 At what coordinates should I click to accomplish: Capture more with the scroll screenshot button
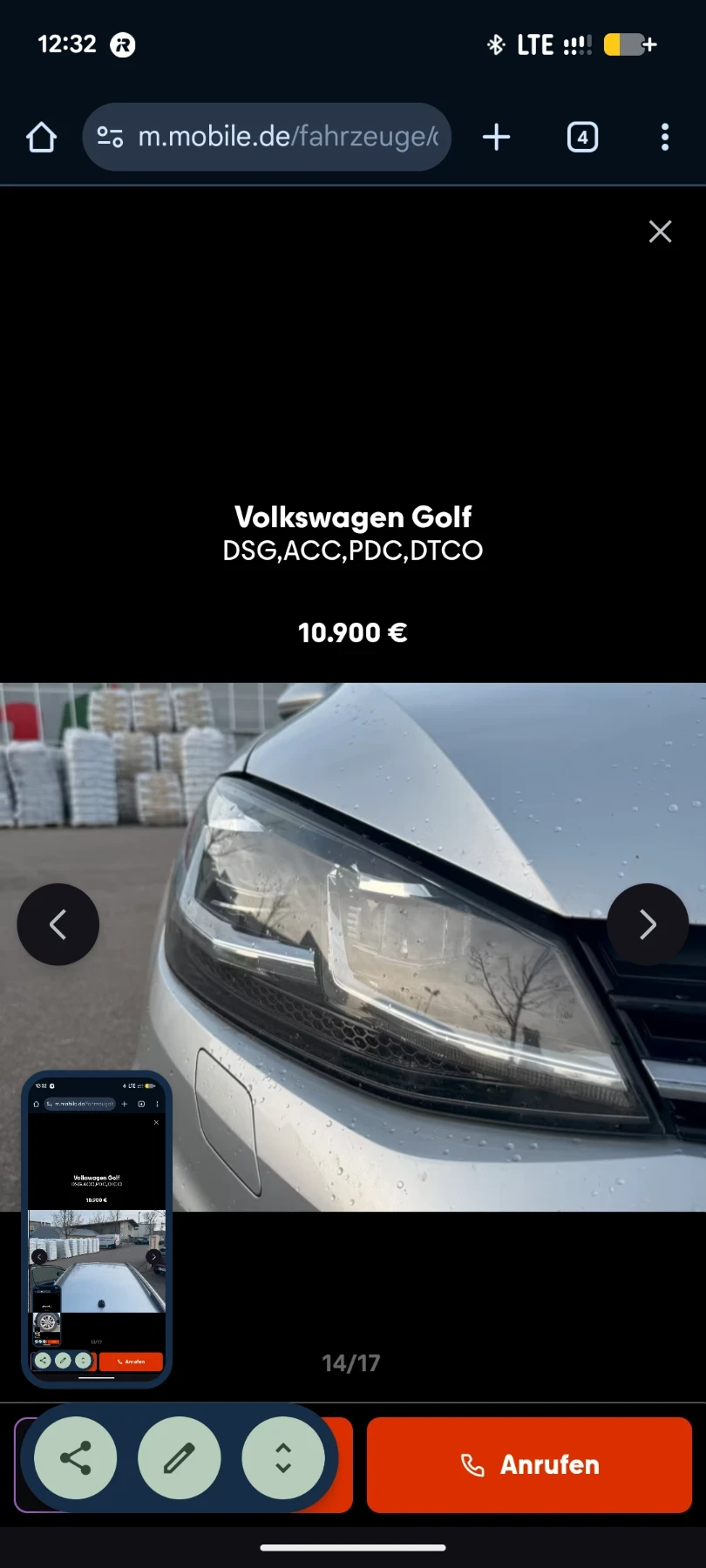pyautogui.click(x=283, y=1458)
